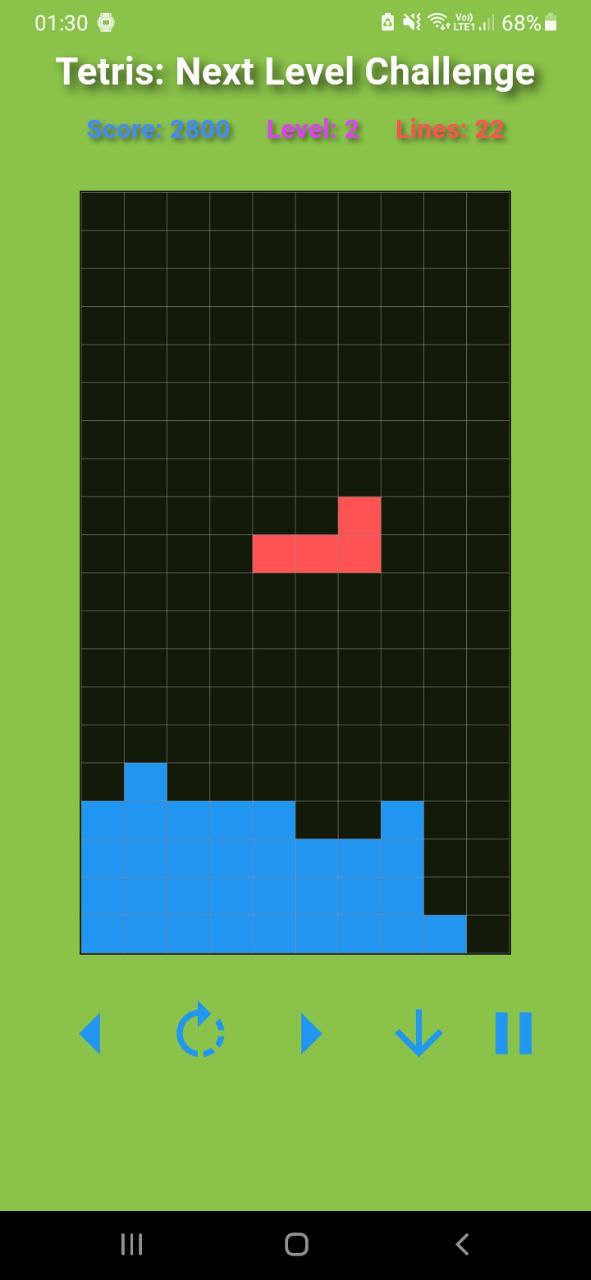Screen dimensions: 591x1280
Task: Move the falling piece right
Action: [x=311, y=1033]
